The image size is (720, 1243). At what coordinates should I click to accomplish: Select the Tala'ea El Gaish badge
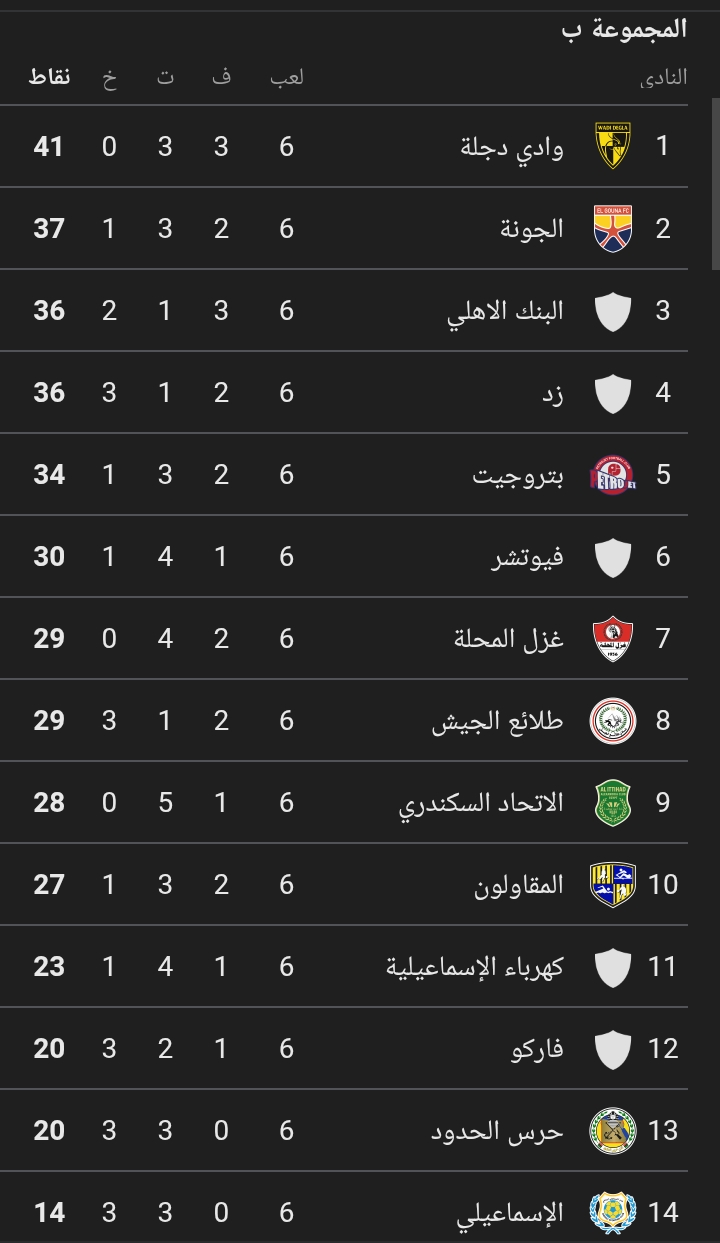(x=612, y=720)
